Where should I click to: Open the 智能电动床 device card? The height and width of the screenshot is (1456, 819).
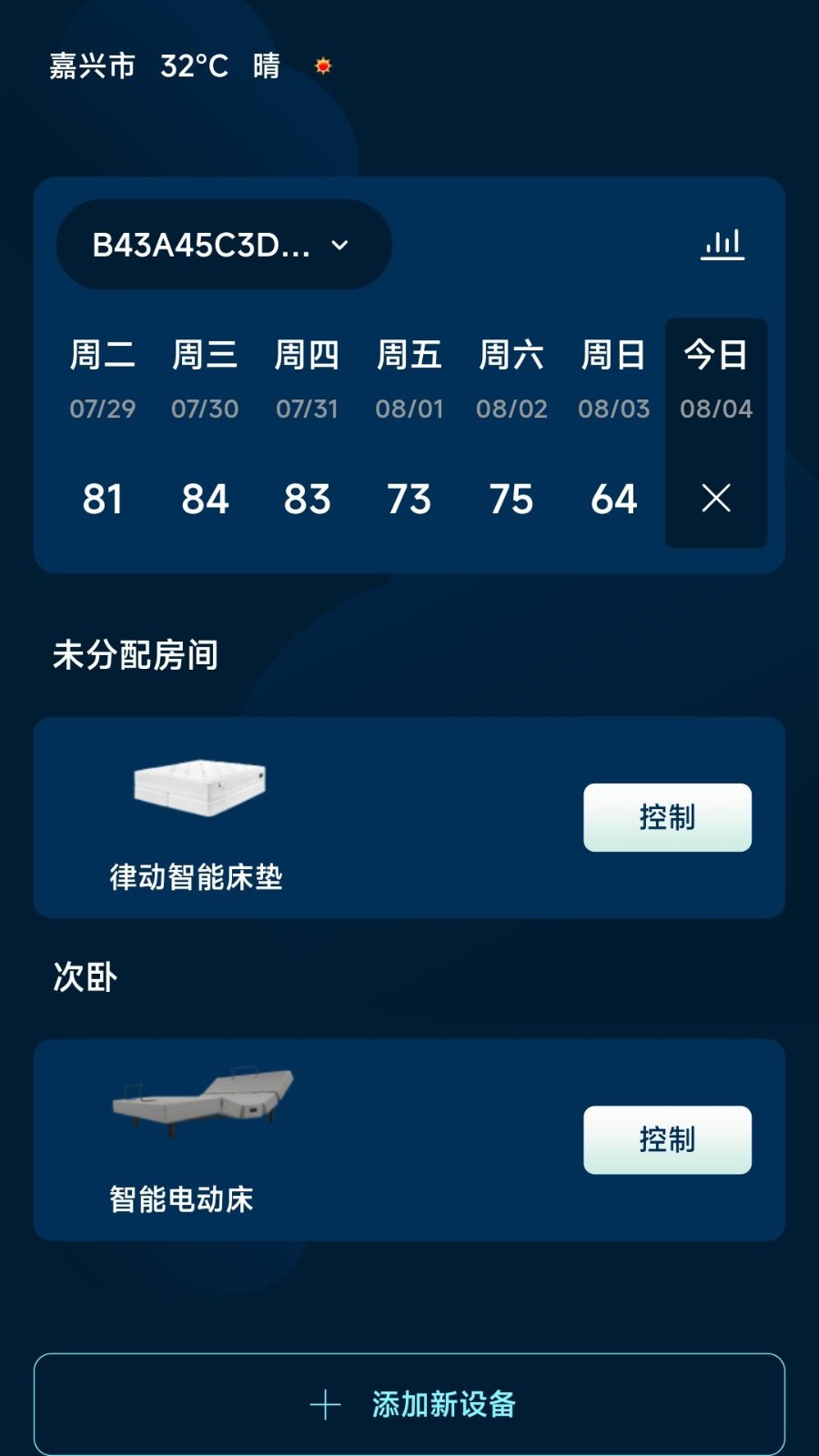coord(273,1141)
